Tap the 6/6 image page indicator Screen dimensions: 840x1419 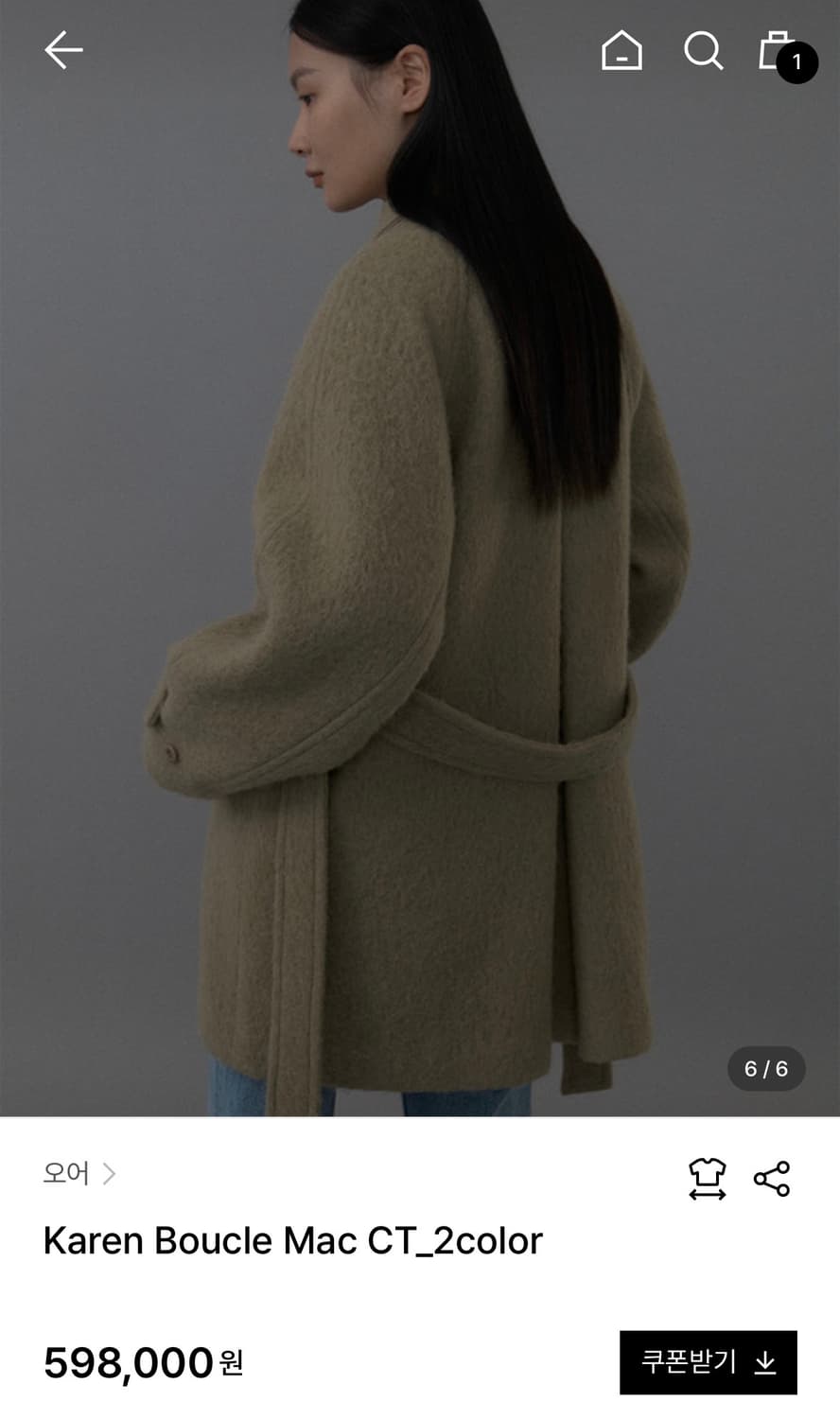pyautogui.click(x=765, y=1070)
